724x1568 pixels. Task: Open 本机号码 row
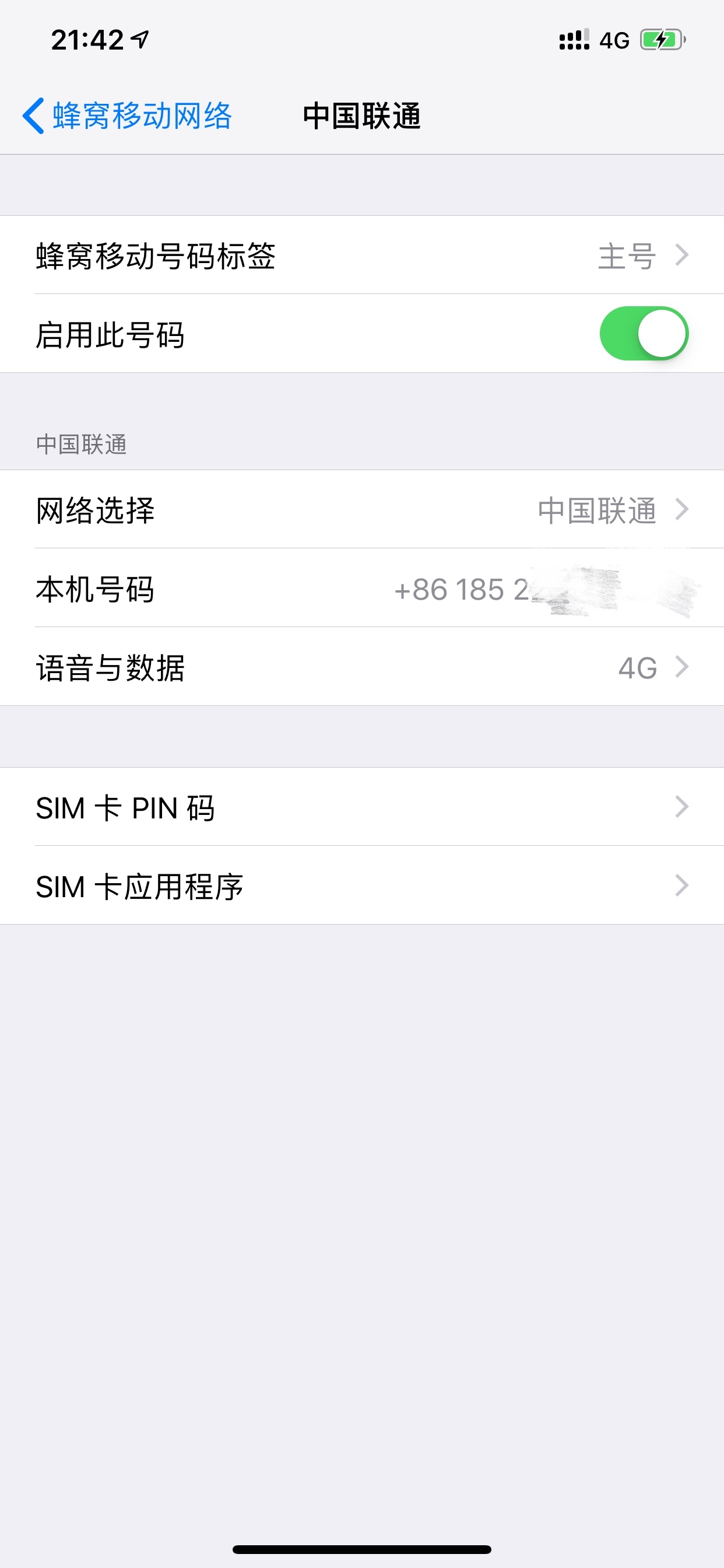point(361,588)
